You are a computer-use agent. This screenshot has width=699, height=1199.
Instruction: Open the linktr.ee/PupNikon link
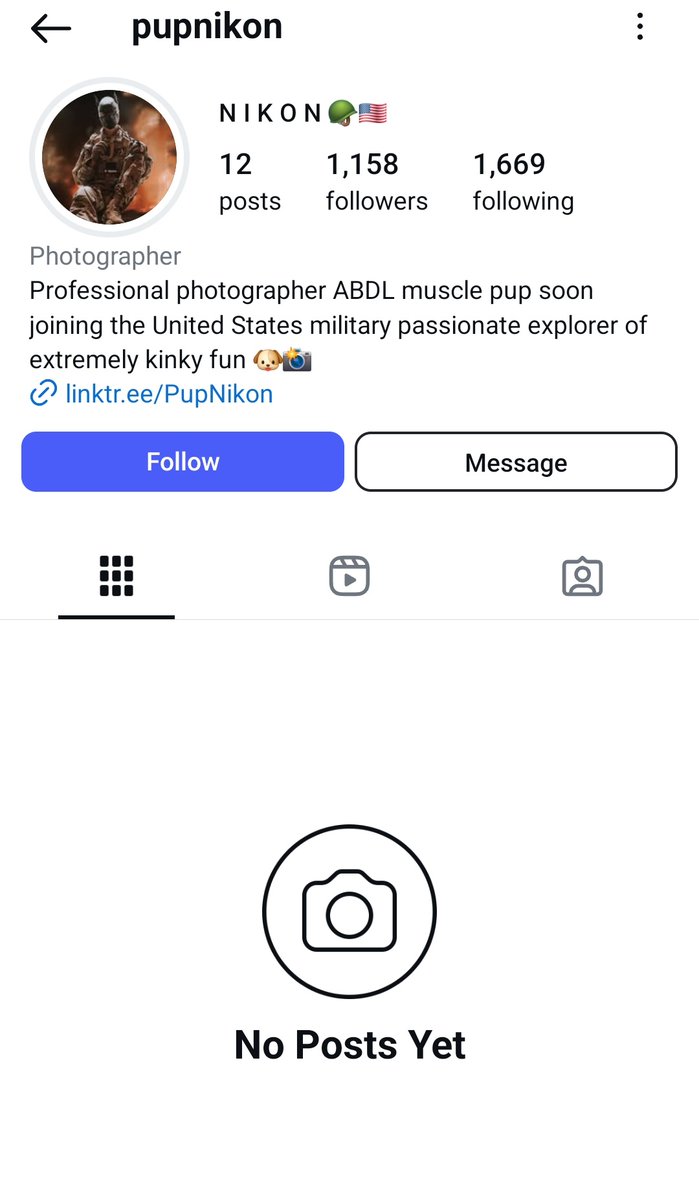pos(168,394)
